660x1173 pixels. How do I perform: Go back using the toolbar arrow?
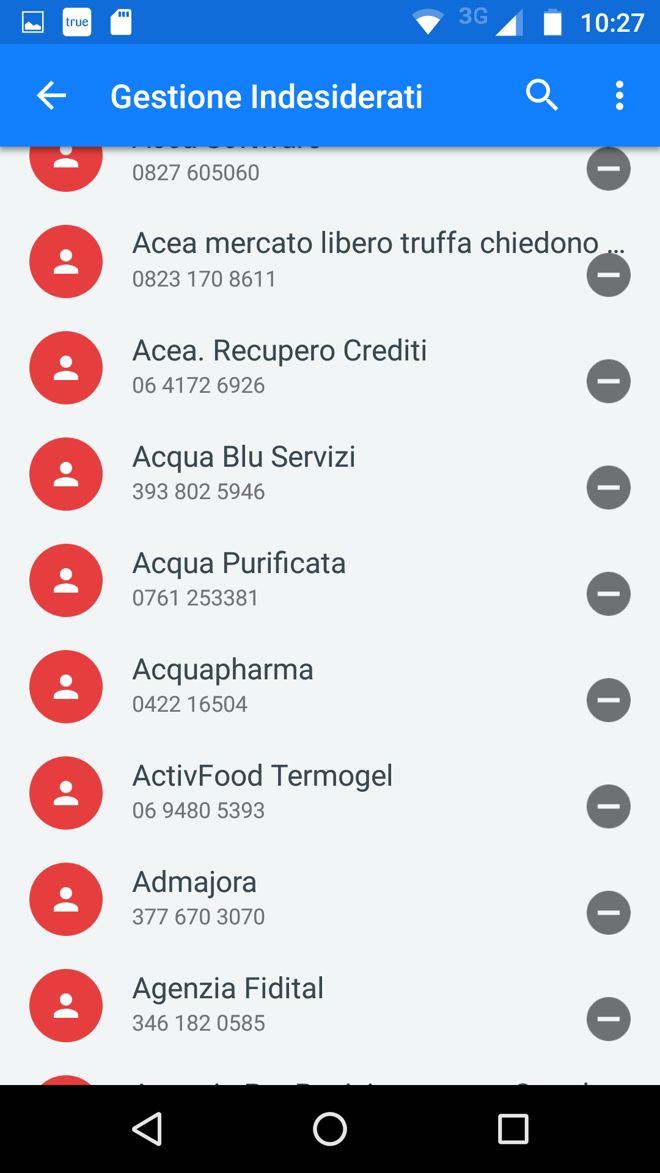point(51,96)
